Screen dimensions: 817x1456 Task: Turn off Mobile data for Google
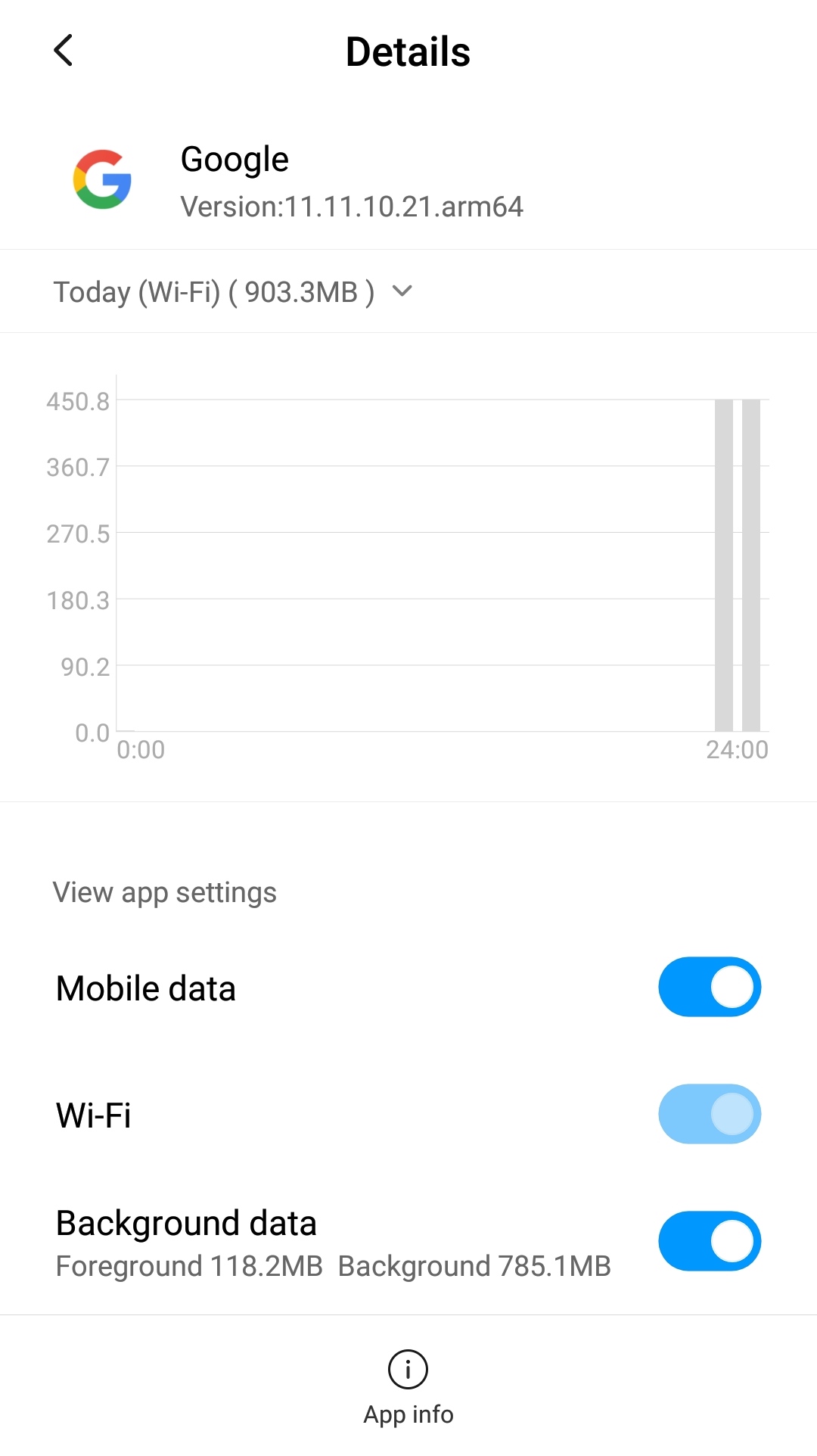[709, 987]
